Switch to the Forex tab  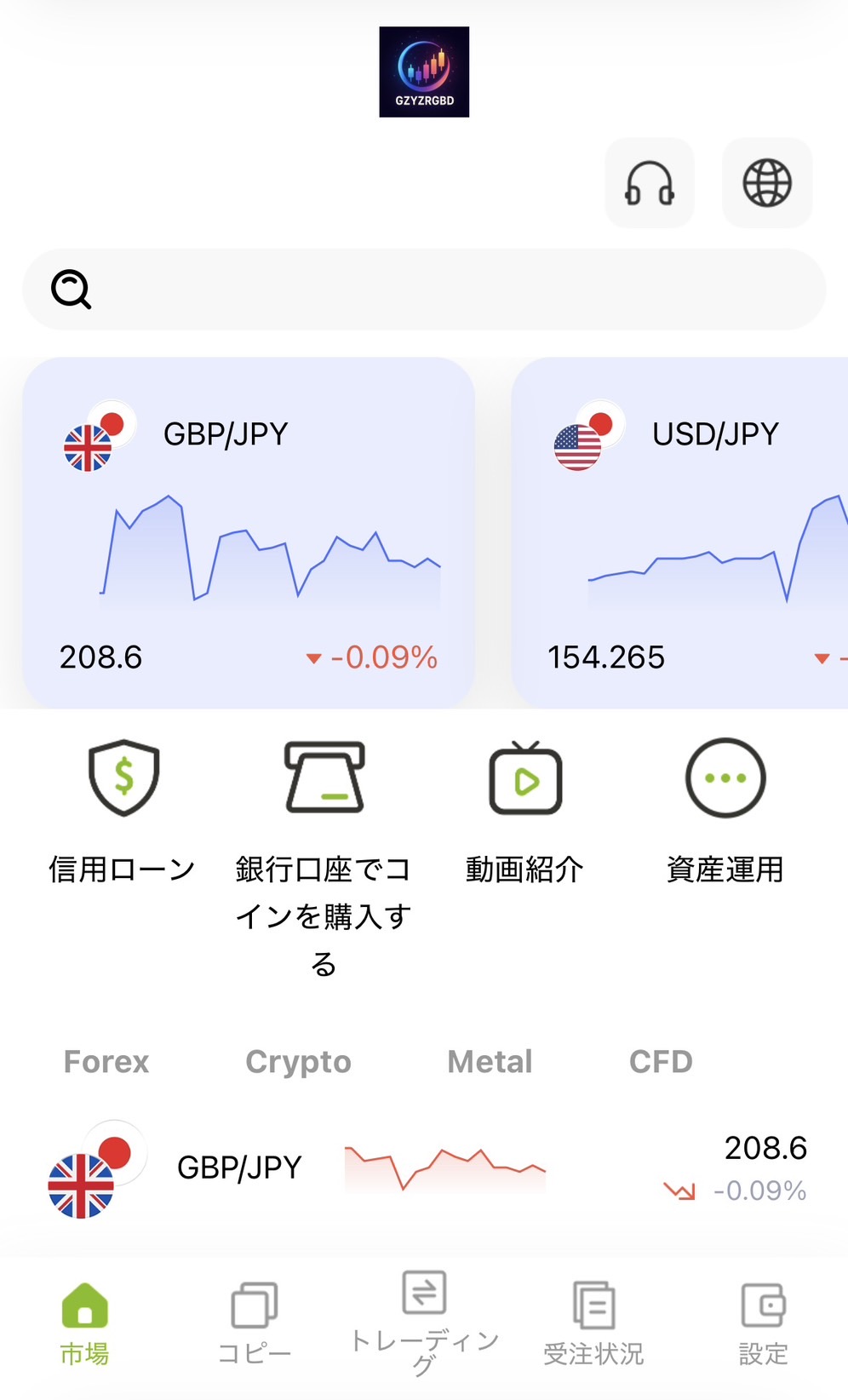[106, 1062]
